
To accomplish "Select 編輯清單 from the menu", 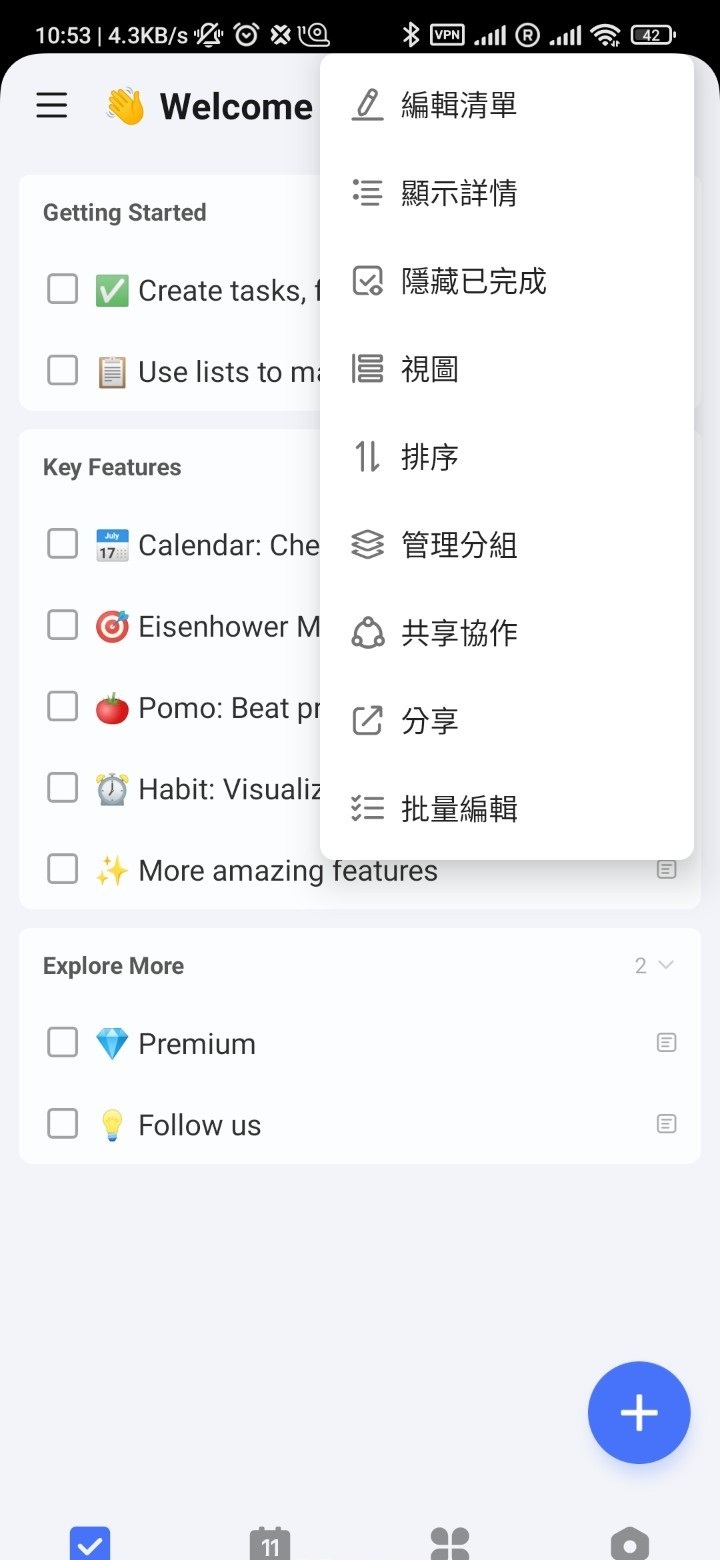I will click(x=458, y=105).
